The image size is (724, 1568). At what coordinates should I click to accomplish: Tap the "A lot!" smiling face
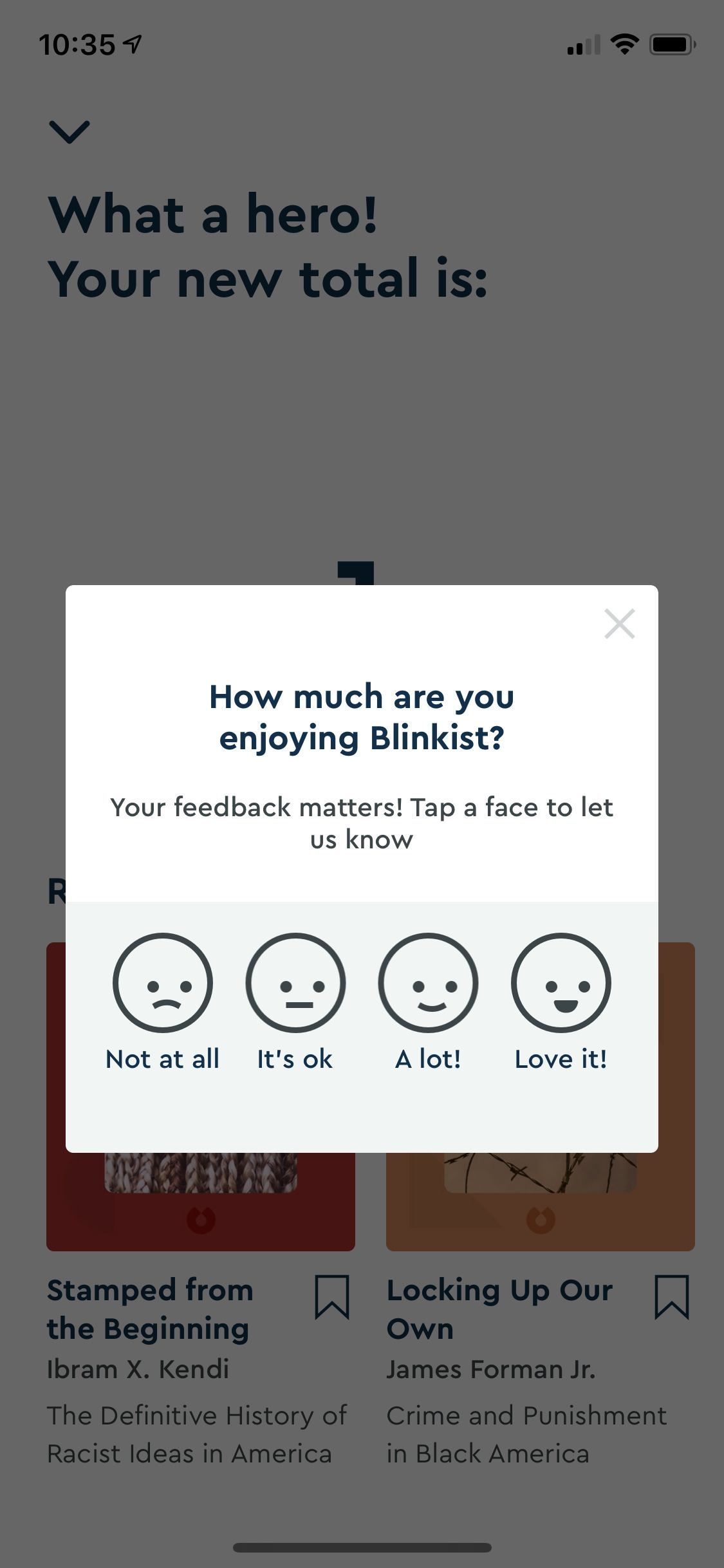coord(428,983)
